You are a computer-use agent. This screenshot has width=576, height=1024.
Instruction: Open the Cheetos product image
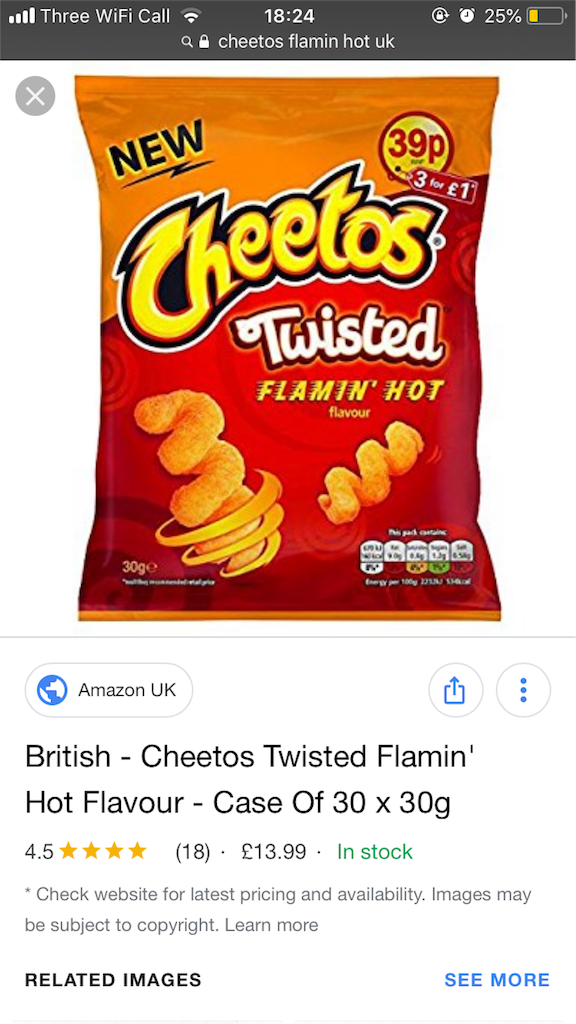click(288, 348)
